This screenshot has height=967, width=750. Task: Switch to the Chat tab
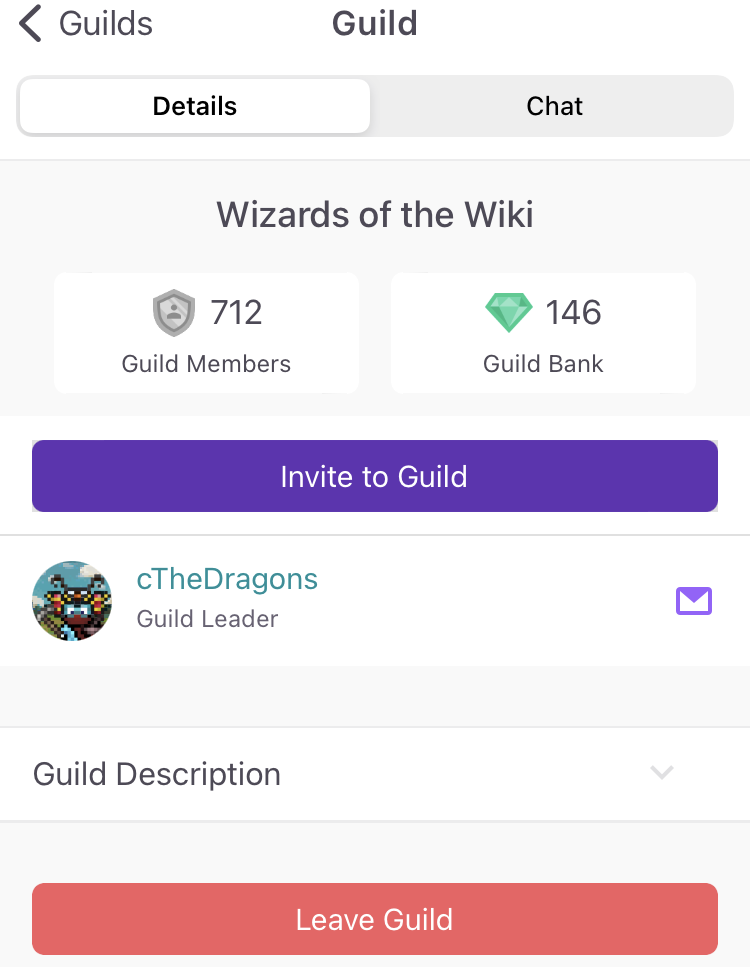[554, 106]
